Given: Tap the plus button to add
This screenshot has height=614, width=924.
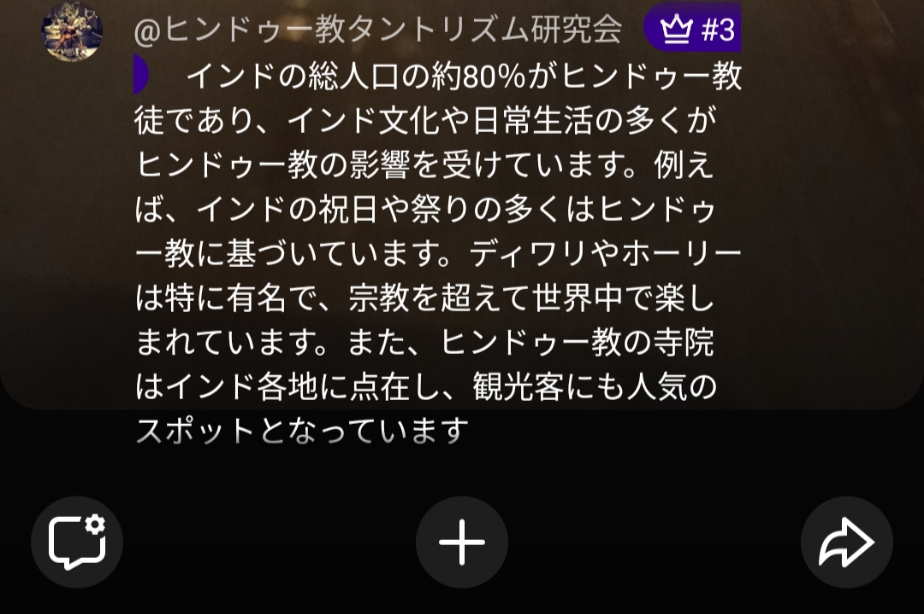Looking at the screenshot, I should point(462,542).
